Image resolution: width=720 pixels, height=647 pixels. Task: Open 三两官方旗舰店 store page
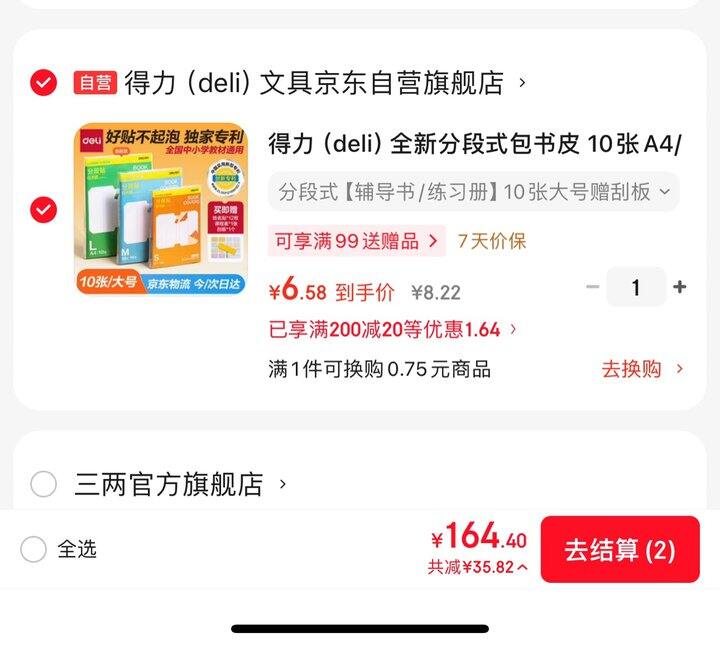[180, 485]
